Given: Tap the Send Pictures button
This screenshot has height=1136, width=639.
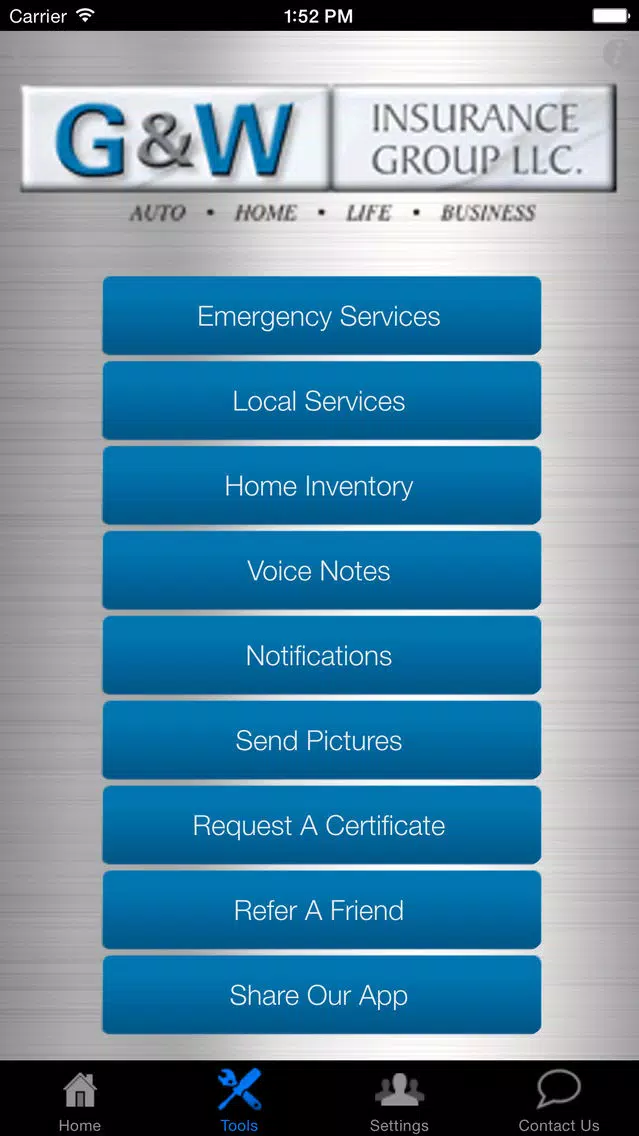Looking at the screenshot, I should coord(321,741).
